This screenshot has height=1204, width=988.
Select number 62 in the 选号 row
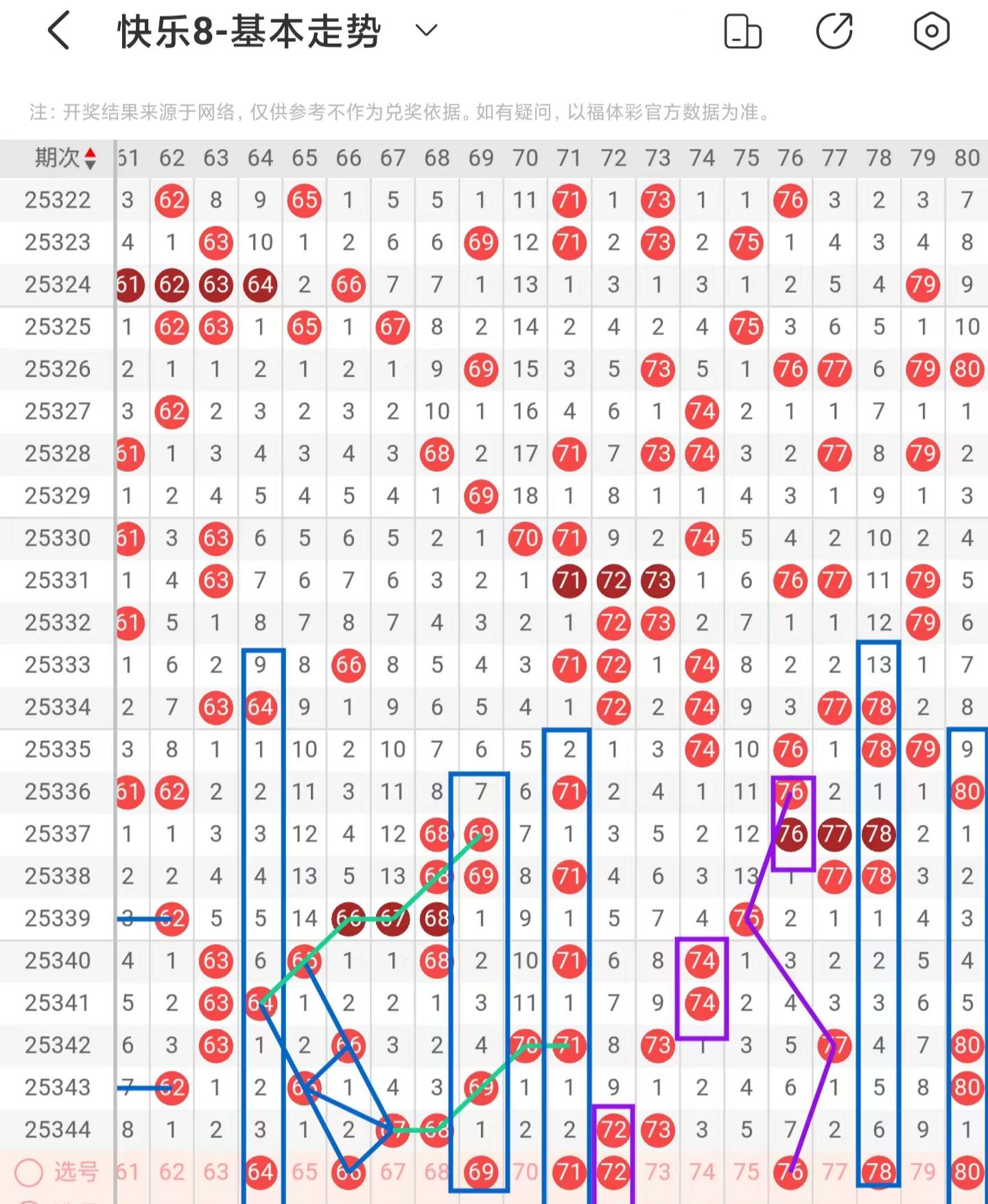pyautogui.click(x=172, y=1172)
